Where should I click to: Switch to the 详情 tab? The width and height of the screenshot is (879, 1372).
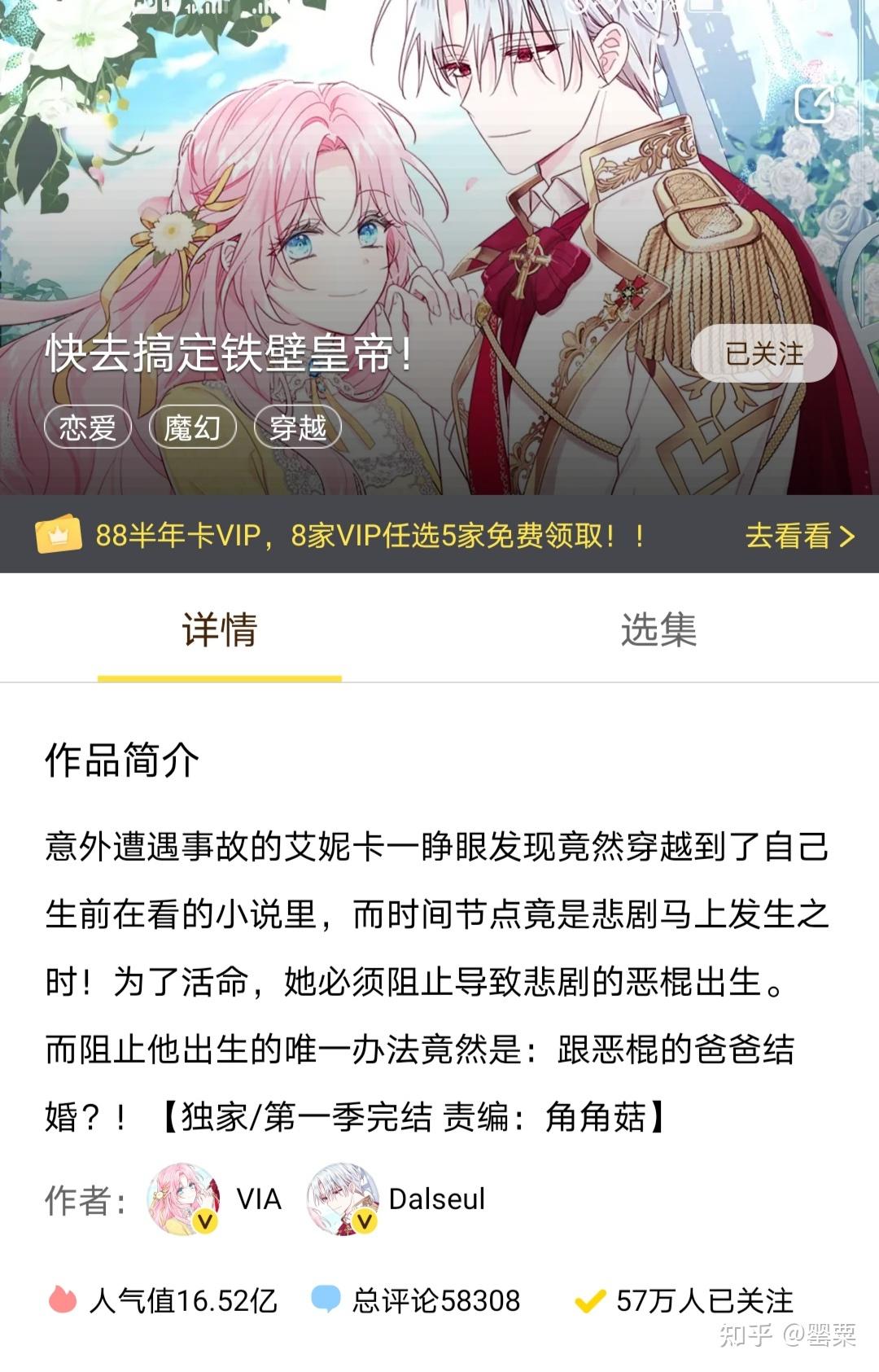click(x=219, y=629)
